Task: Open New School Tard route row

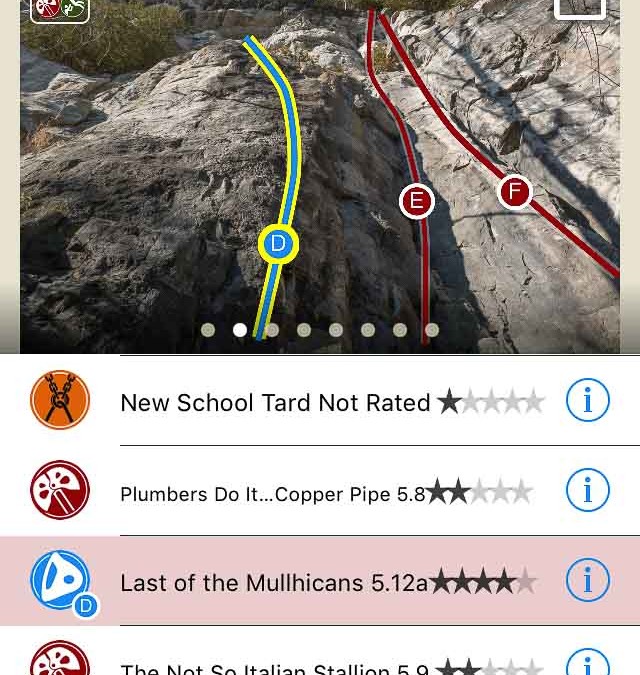Action: coord(275,402)
